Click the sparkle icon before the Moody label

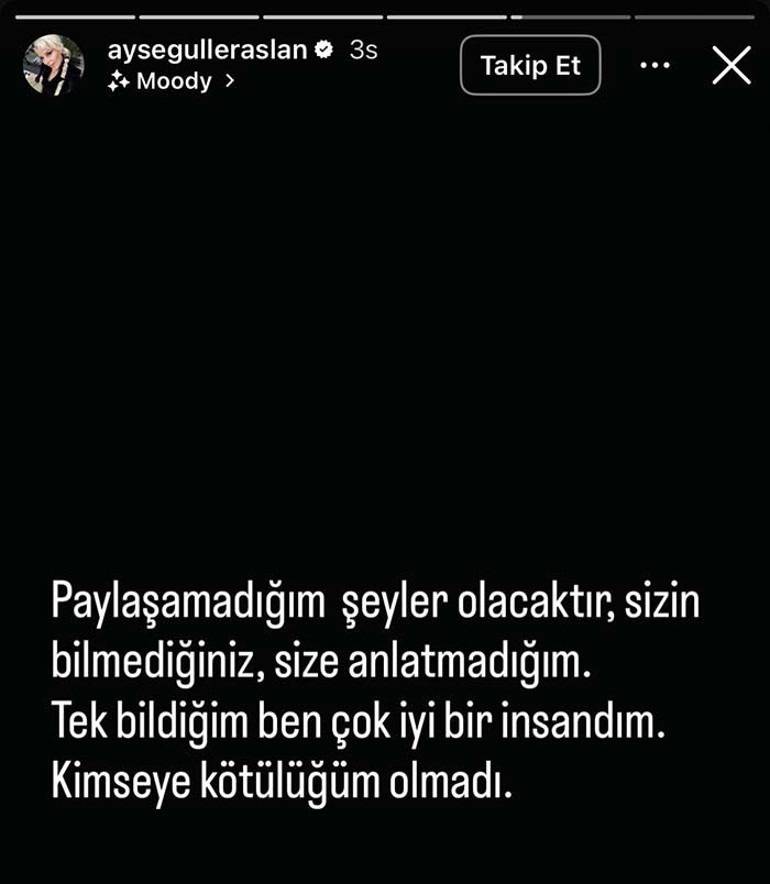[x=119, y=80]
